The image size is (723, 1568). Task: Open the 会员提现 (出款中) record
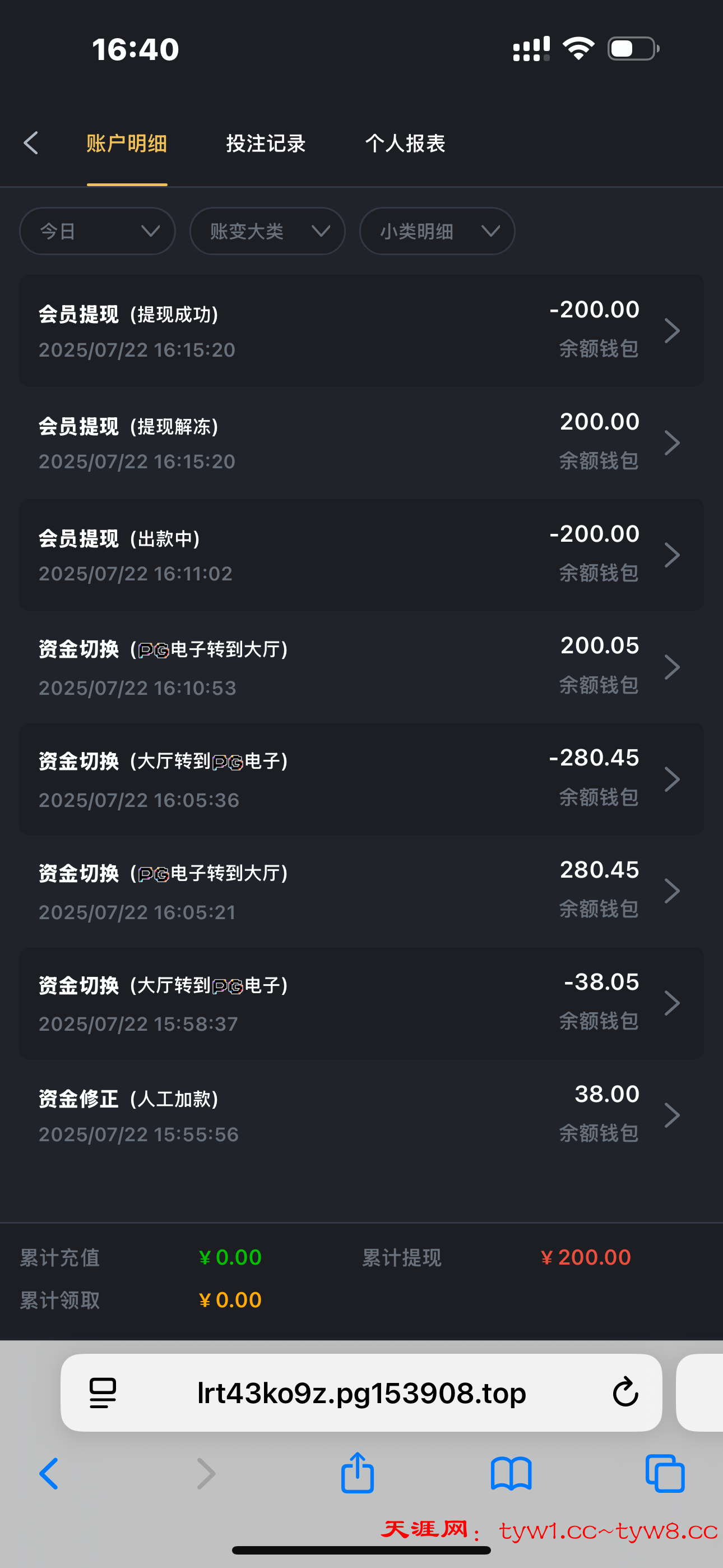[x=361, y=555]
